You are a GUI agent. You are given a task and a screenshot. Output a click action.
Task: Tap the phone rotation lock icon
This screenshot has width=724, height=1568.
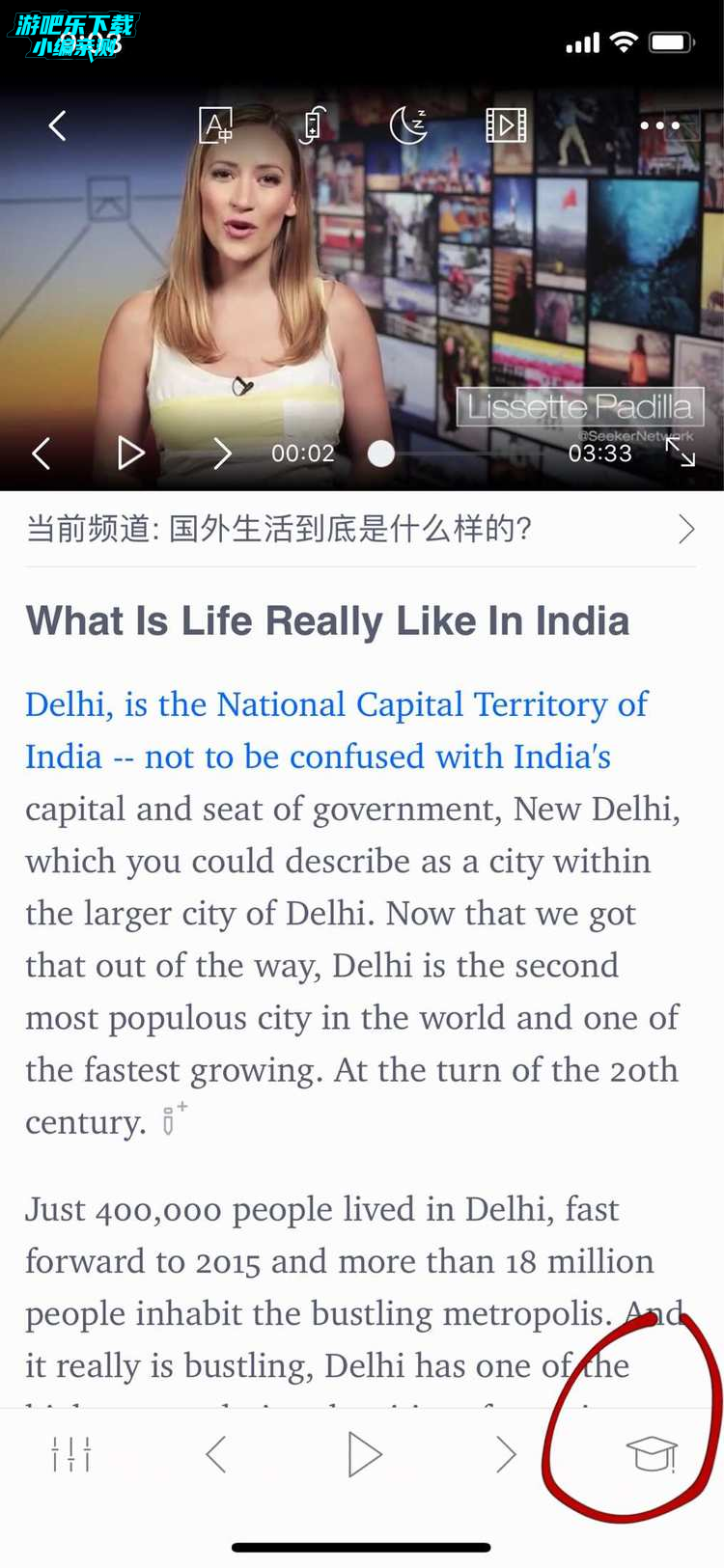(x=313, y=125)
